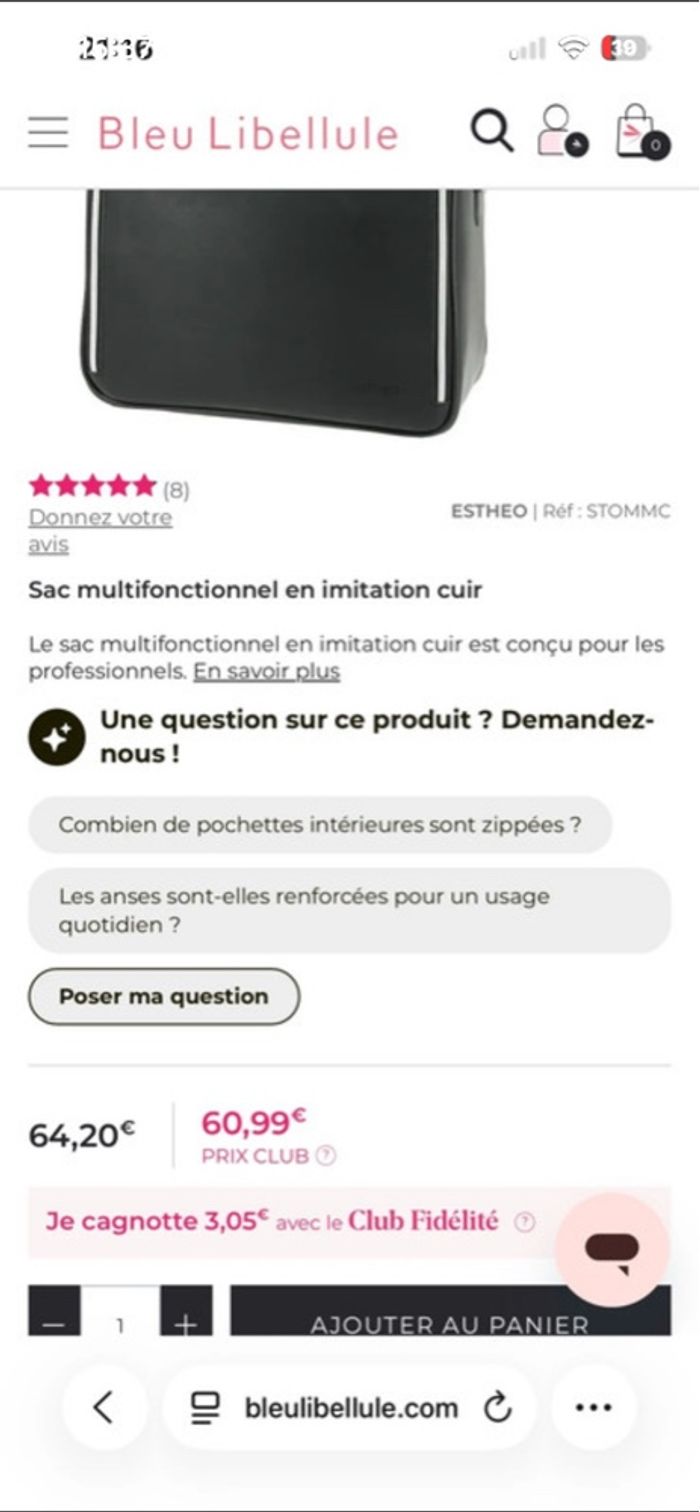
Task: Open the En savoir plus link
Action: (x=266, y=672)
